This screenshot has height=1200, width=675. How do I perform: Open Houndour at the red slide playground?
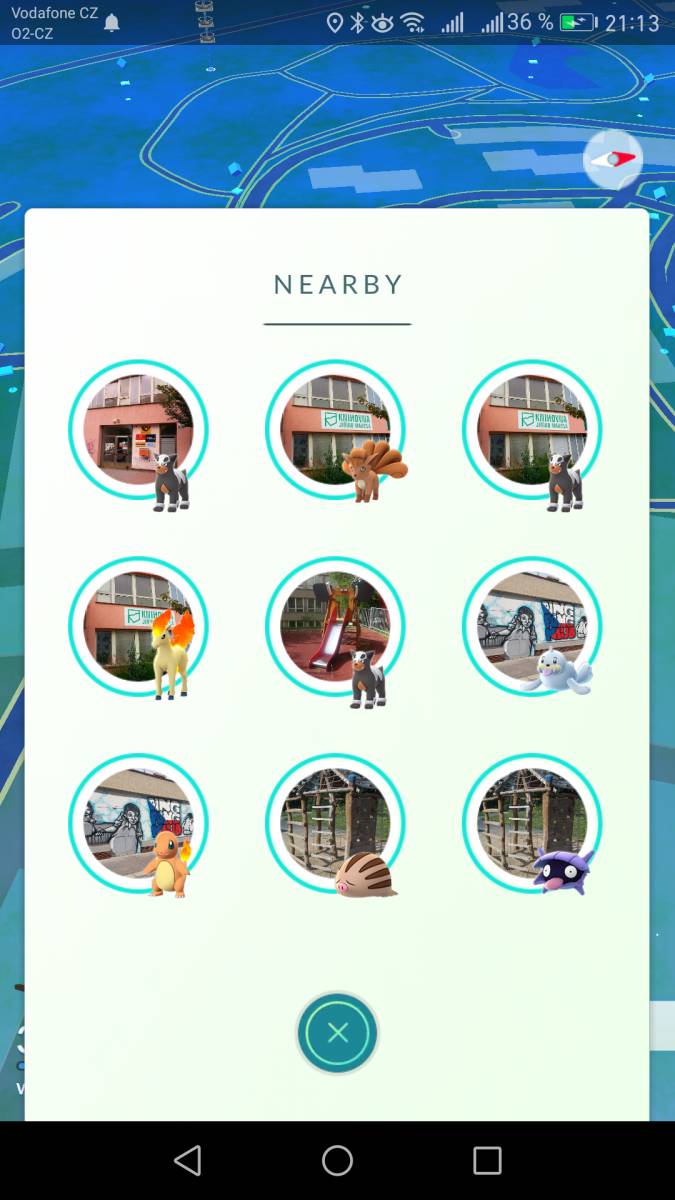[x=335, y=627]
